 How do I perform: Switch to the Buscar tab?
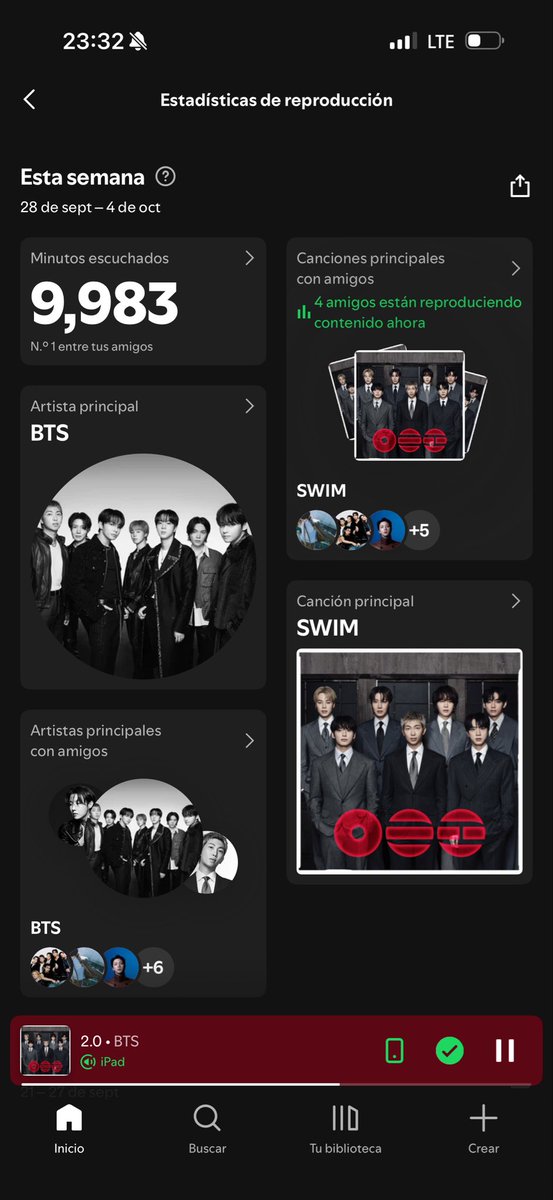207,1129
